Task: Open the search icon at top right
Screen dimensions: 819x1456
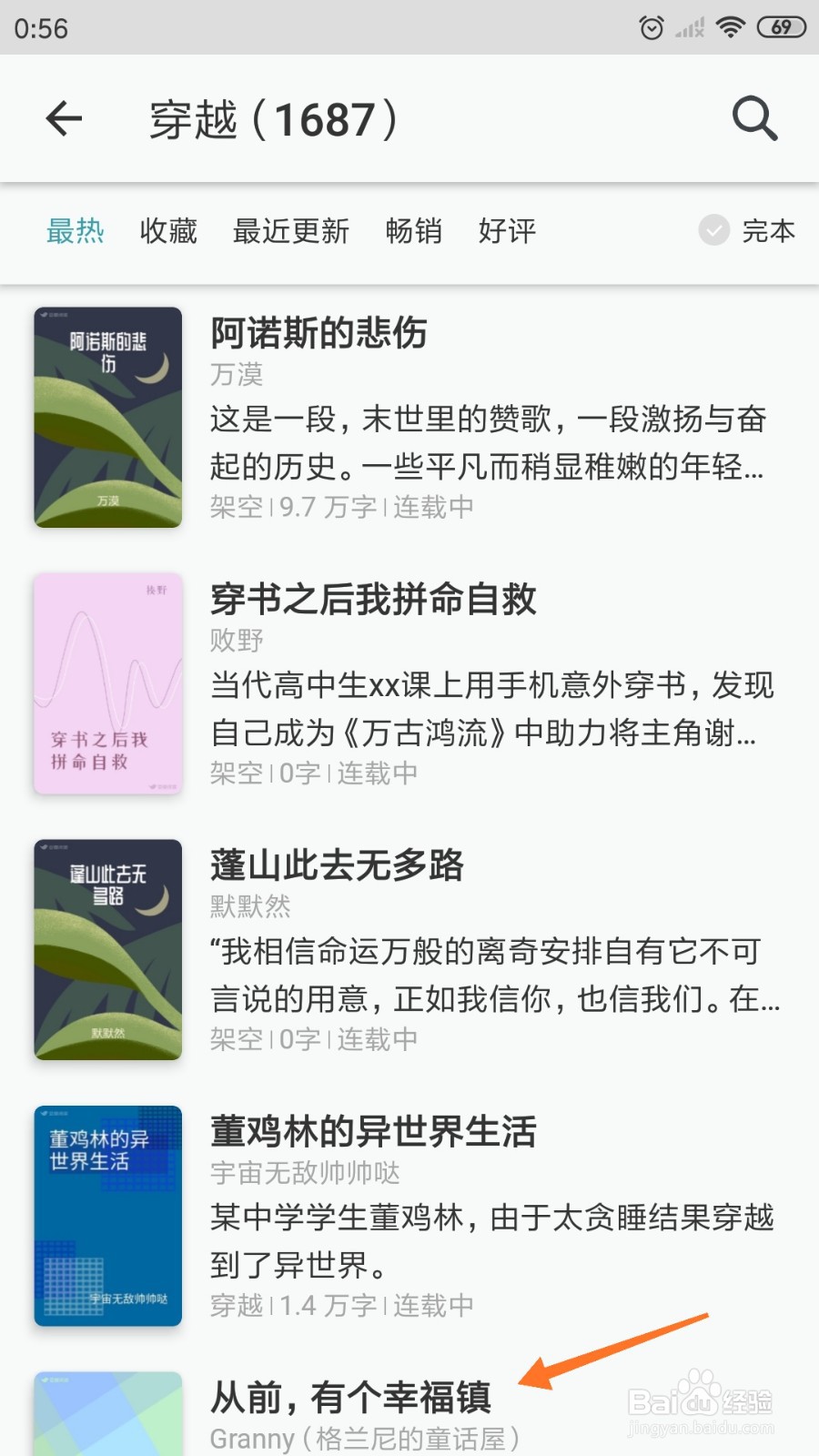Action: (x=753, y=119)
